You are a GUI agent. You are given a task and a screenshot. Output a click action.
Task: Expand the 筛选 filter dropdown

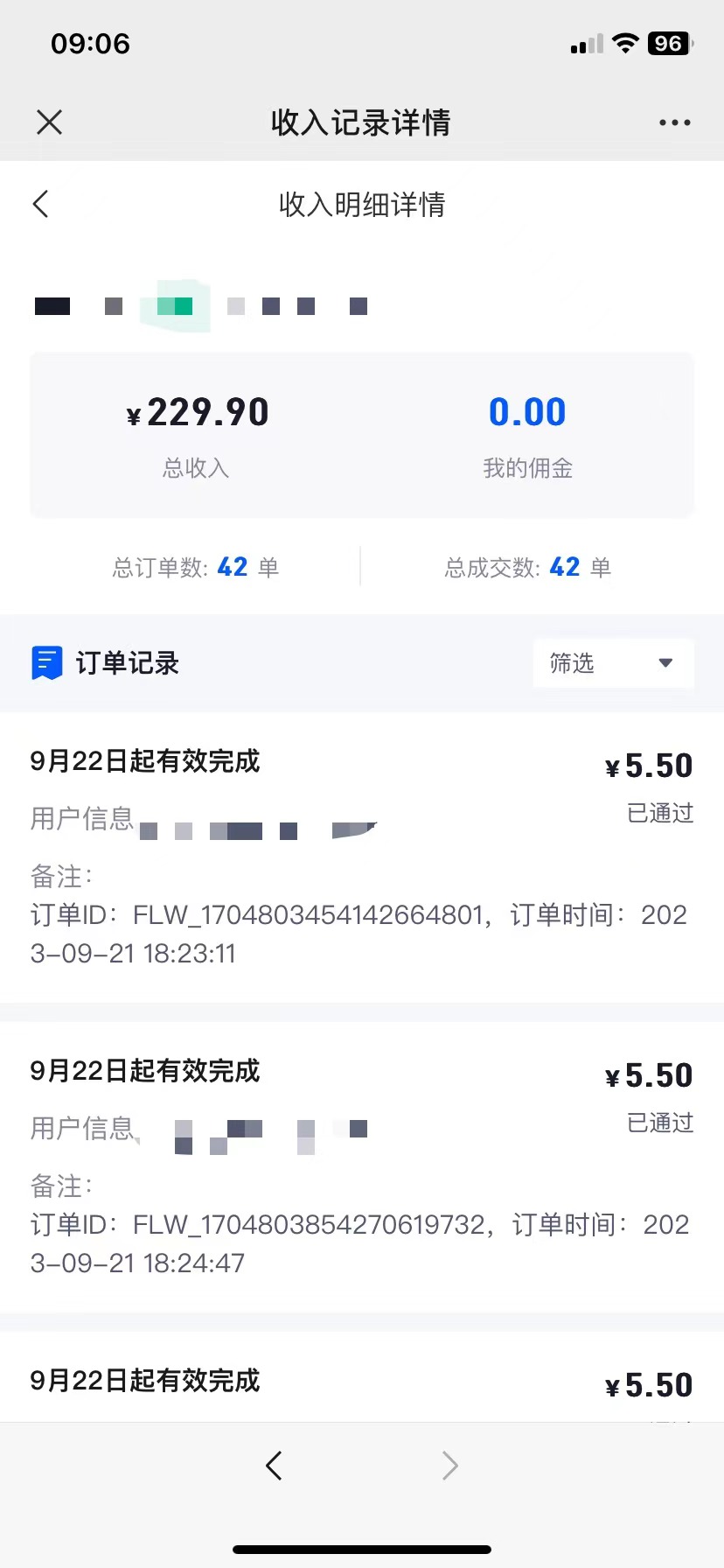click(x=613, y=663)
